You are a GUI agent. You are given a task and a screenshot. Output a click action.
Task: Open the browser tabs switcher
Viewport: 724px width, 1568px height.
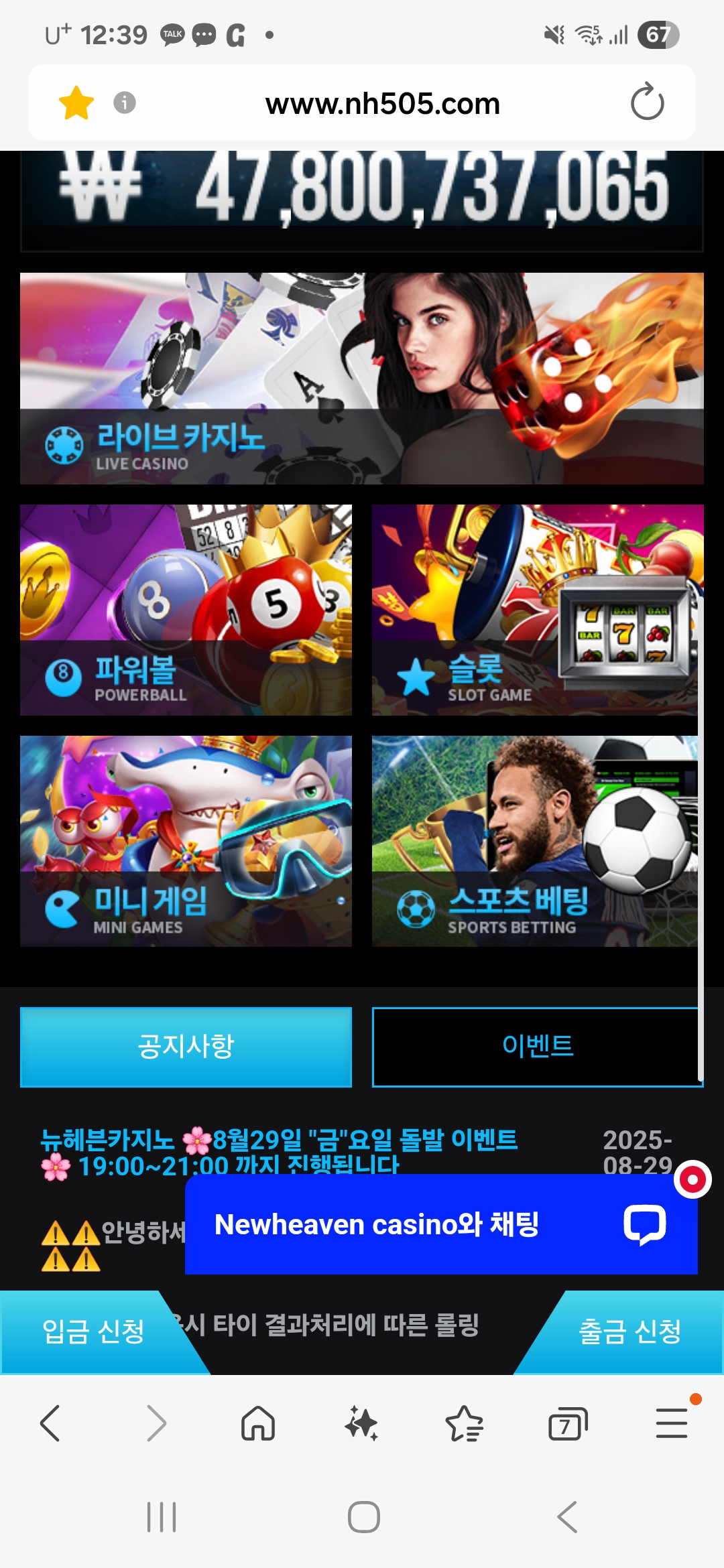(x=568, y=1423)
